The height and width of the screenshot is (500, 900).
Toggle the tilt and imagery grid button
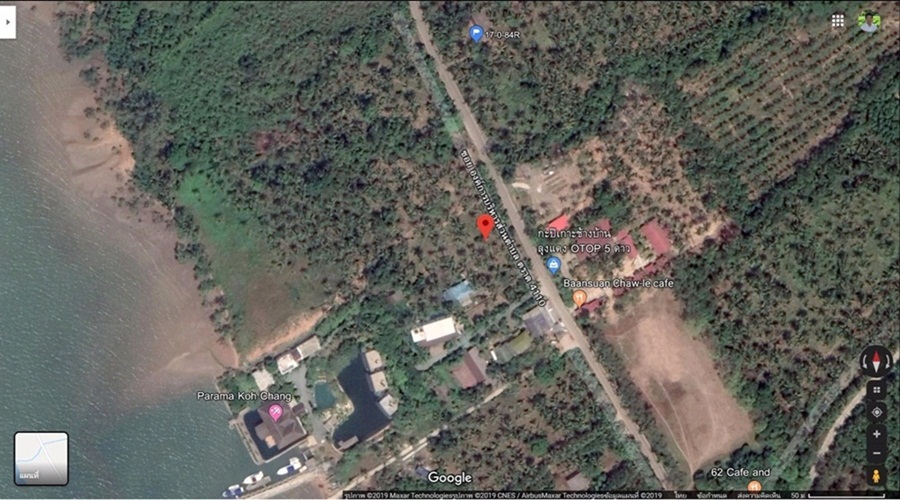click(x=876, y=389)
